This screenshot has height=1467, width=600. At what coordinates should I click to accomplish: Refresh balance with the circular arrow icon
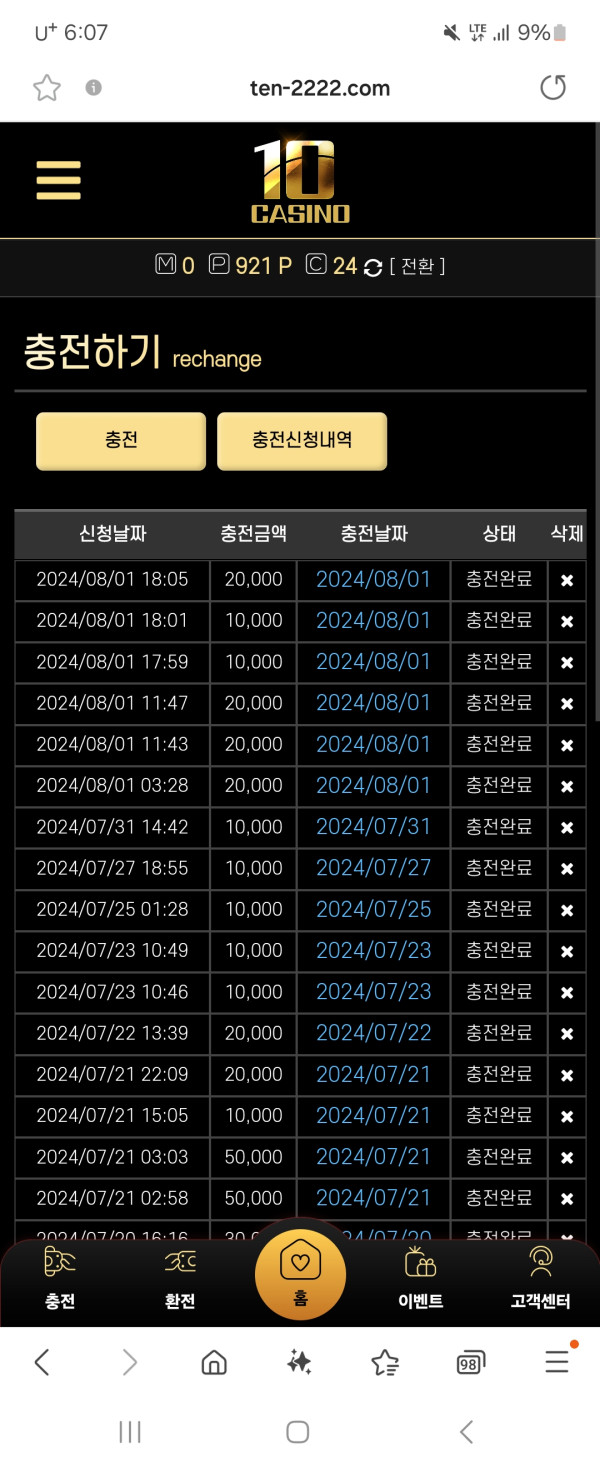(373, 267)
